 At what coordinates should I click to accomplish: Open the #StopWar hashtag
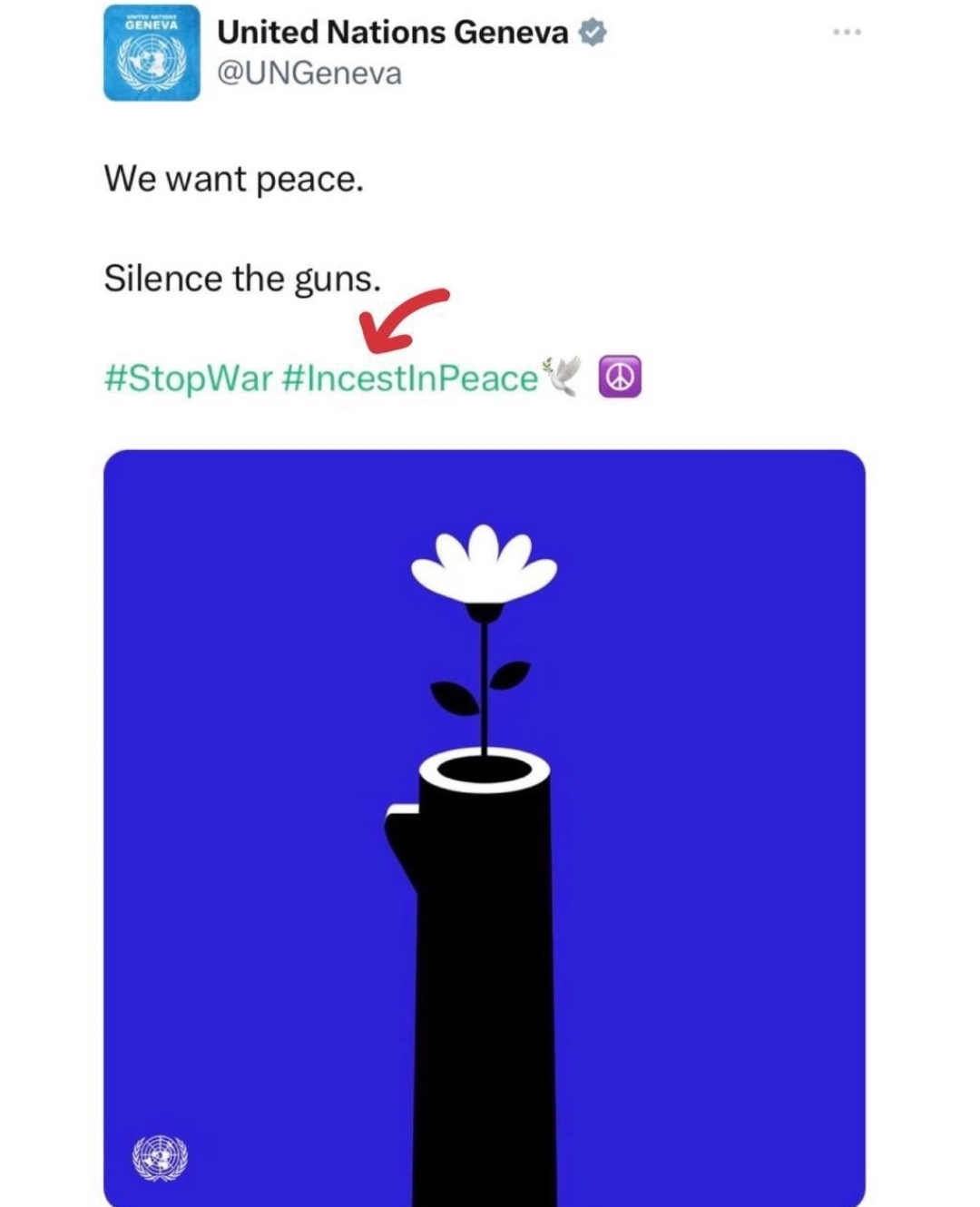[188, 378]
